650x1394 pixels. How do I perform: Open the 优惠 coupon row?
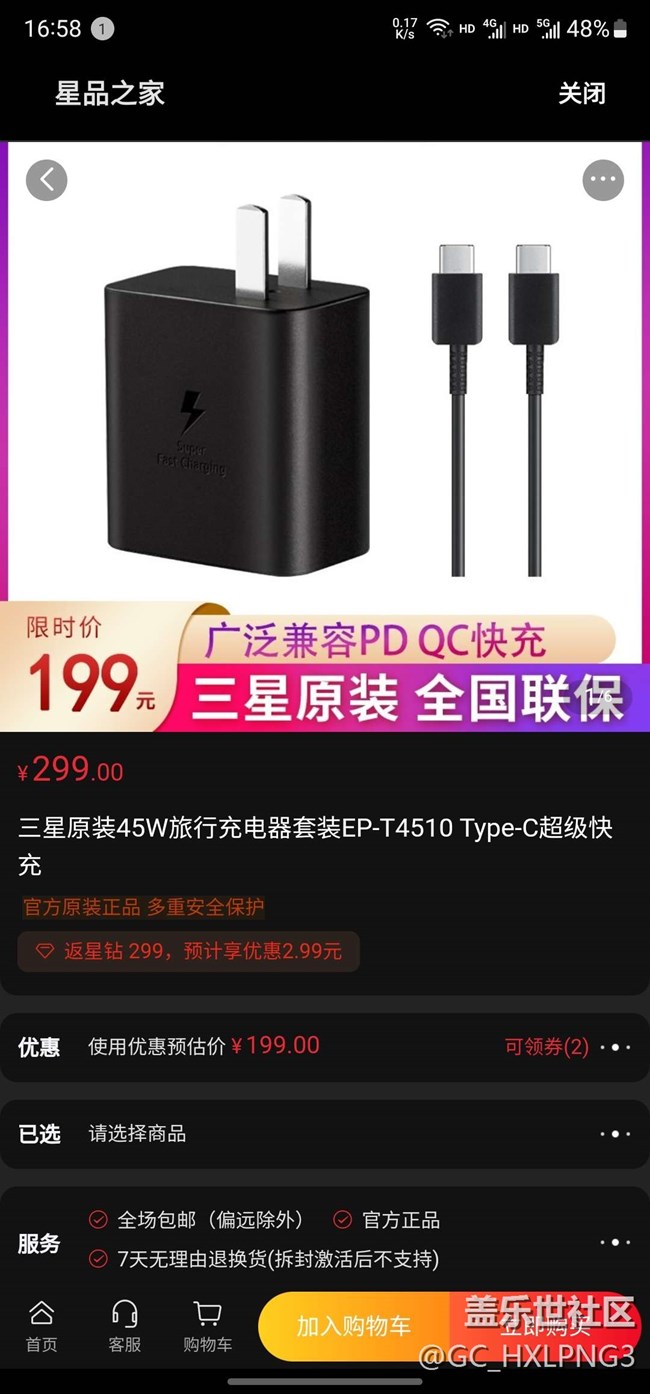coord(324,1047)
